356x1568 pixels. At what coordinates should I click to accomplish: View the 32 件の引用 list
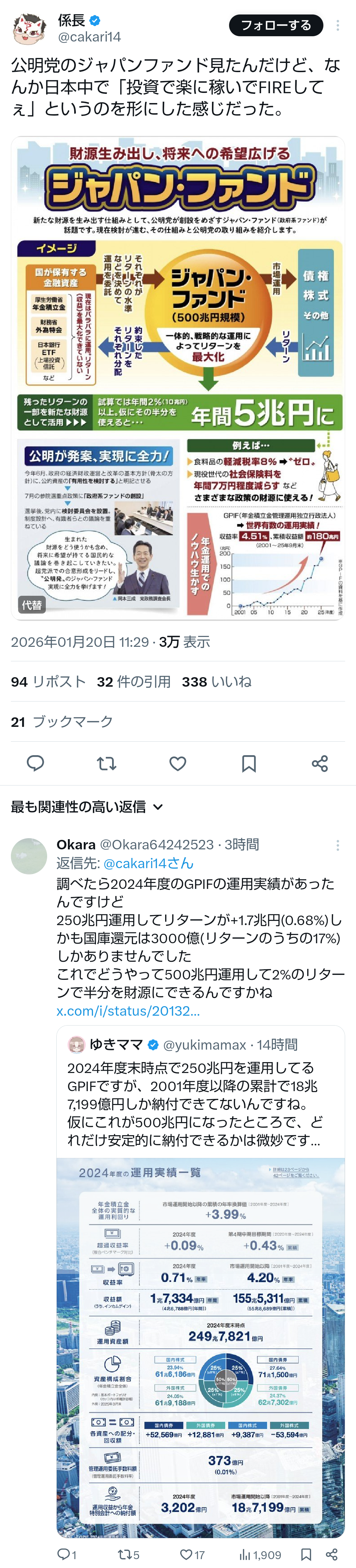click(x=133, y=681)
